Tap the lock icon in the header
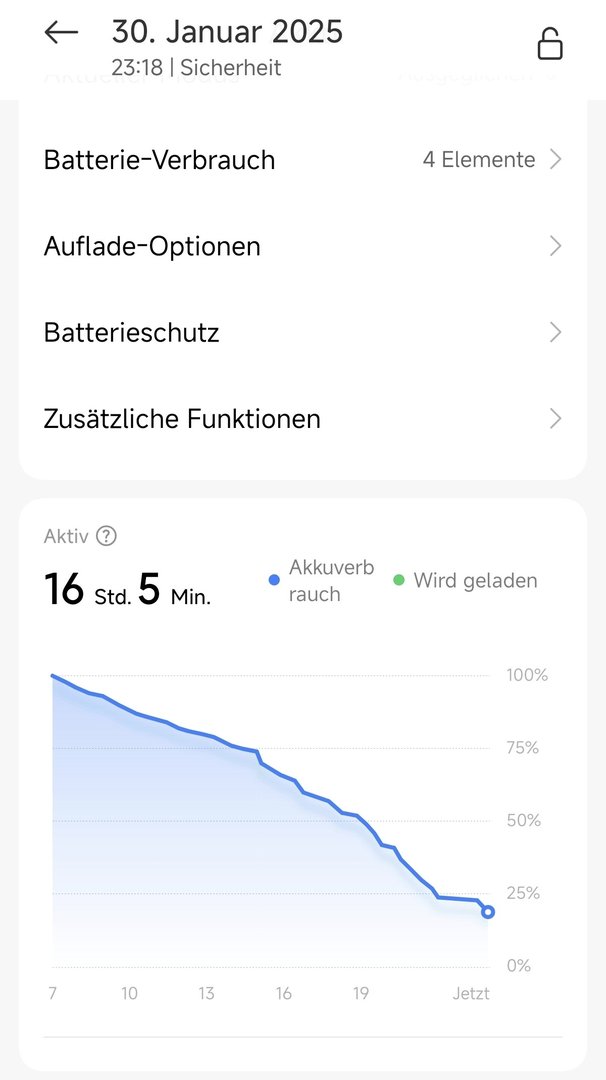The width and height of the screenshot is (606, 1080). pos(549,43)
